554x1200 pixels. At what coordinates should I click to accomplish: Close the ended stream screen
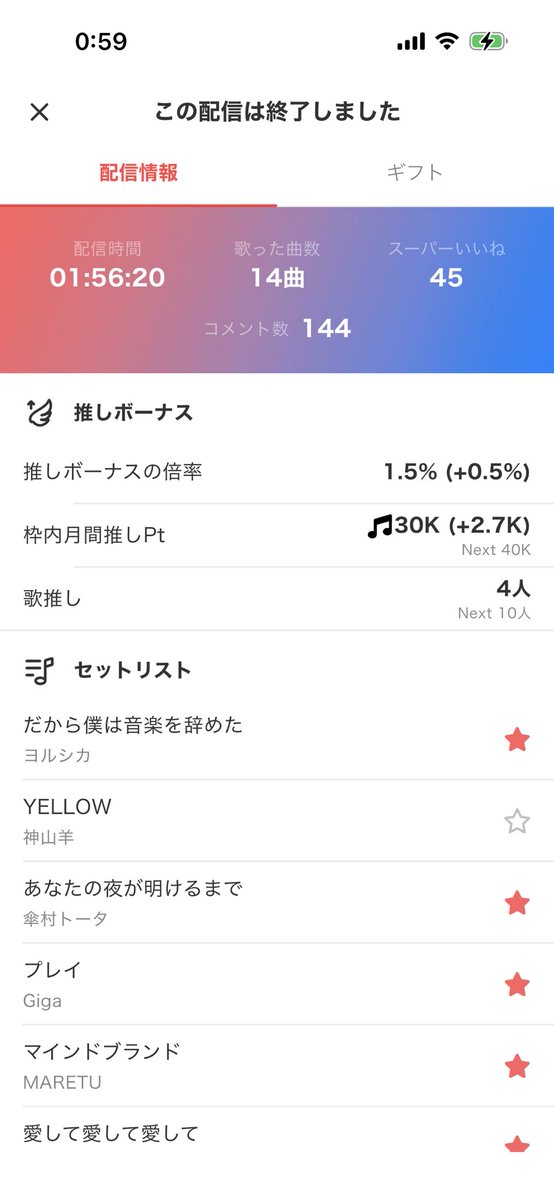[x=39, y=112]
